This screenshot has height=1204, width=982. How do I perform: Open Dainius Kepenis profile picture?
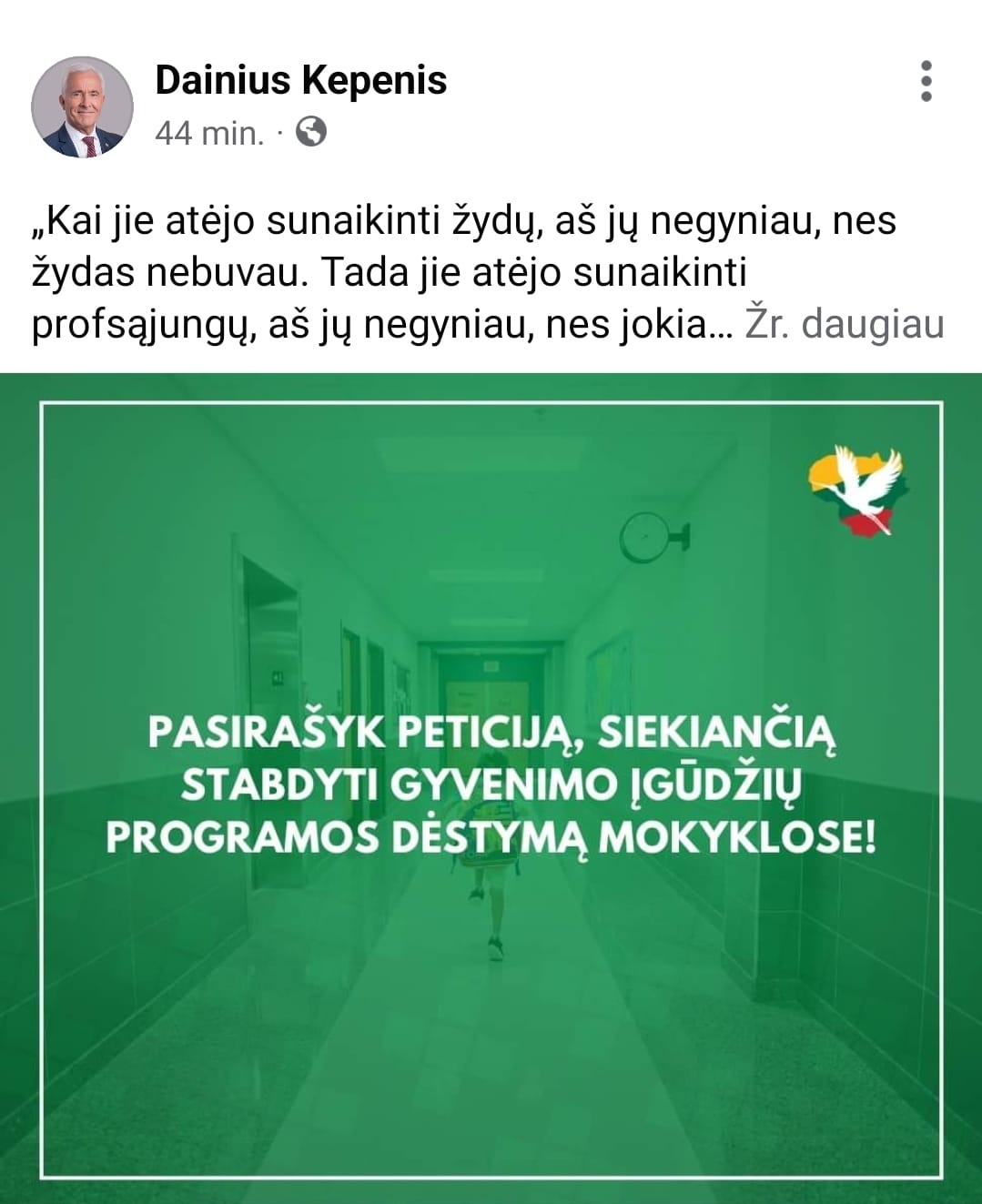click(82, 106)
